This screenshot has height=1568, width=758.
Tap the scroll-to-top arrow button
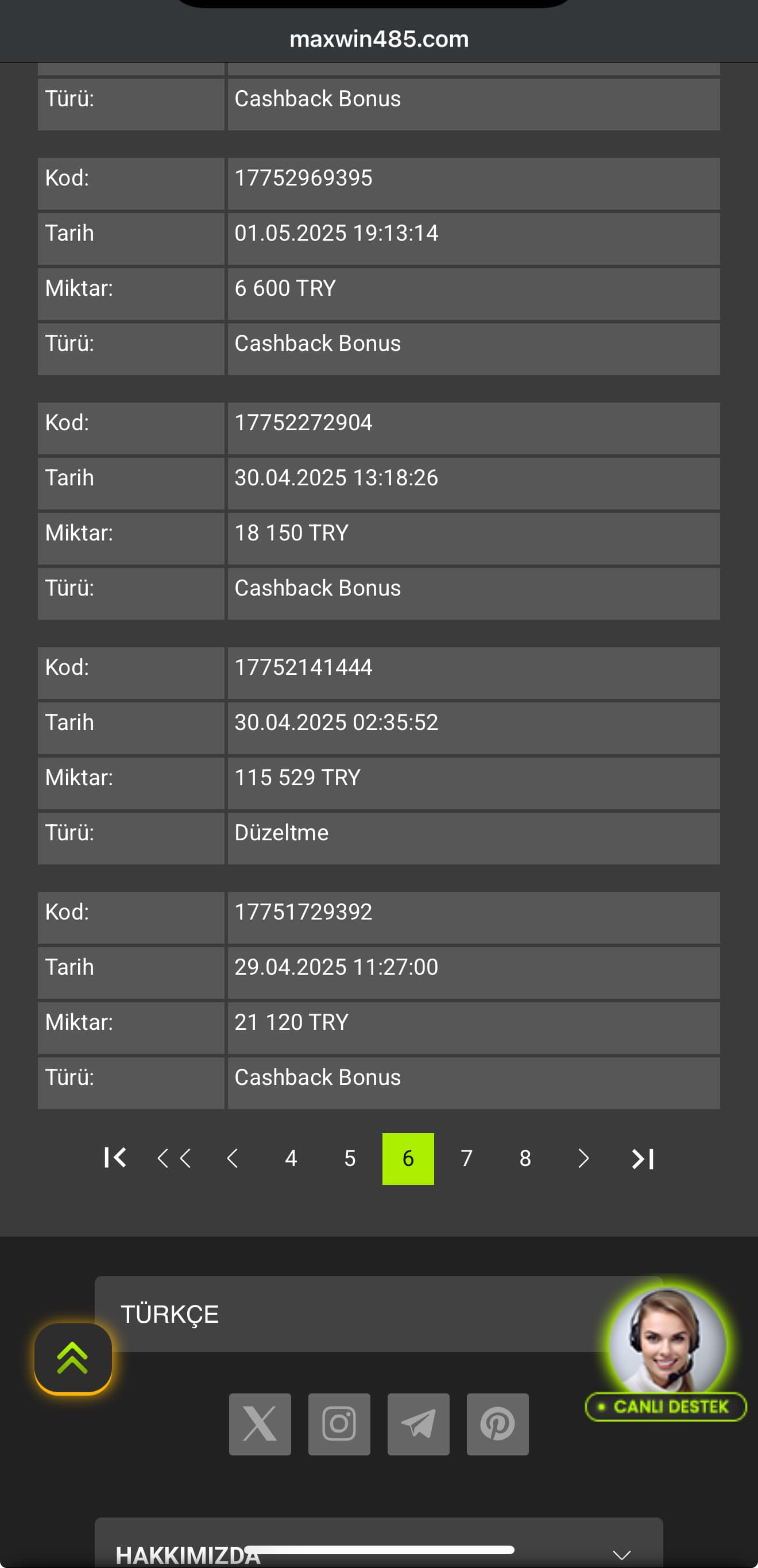pos(73,1358)
